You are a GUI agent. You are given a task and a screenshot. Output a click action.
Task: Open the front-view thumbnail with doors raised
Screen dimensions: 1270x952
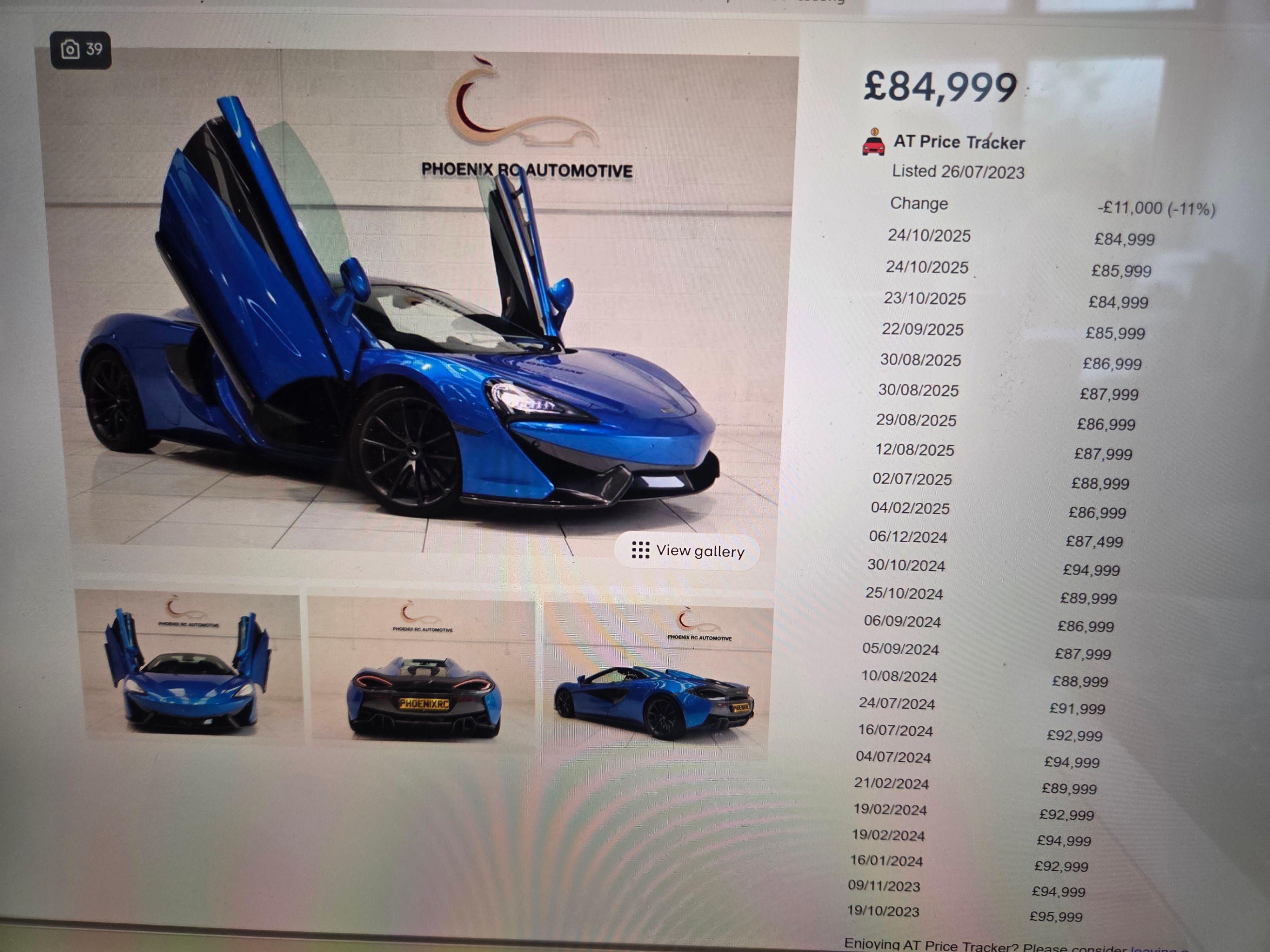(188, 666)
